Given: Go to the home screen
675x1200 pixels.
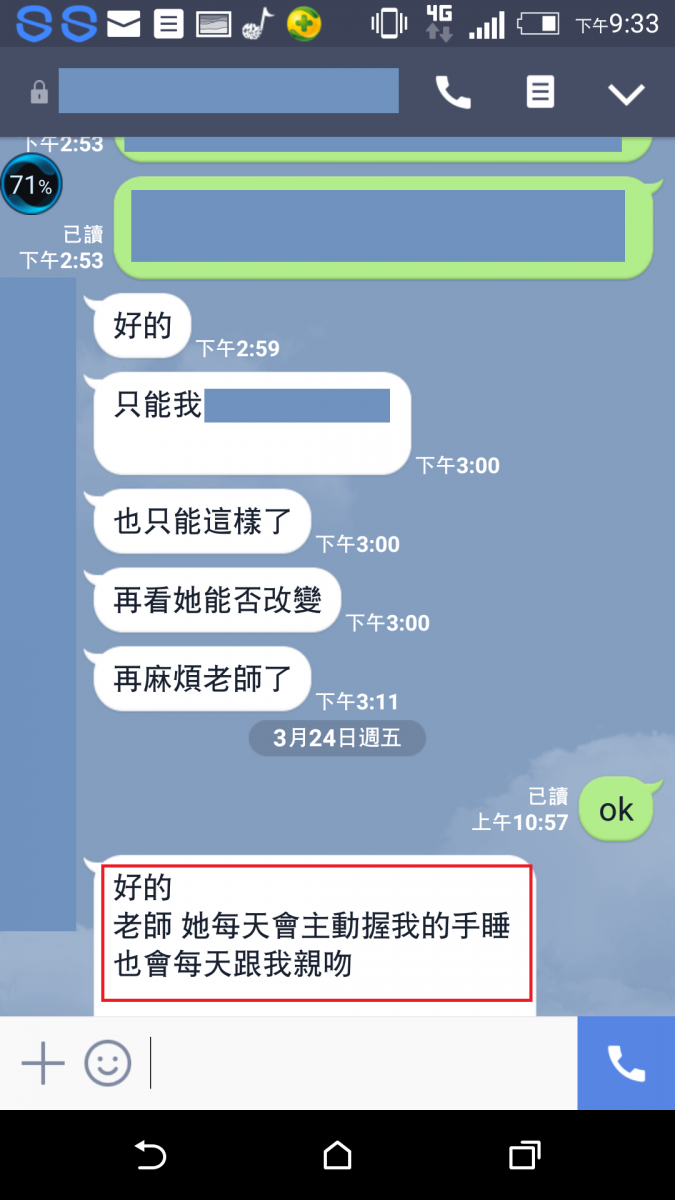Looking at the screenshot, I should (x=338, y=1156).
